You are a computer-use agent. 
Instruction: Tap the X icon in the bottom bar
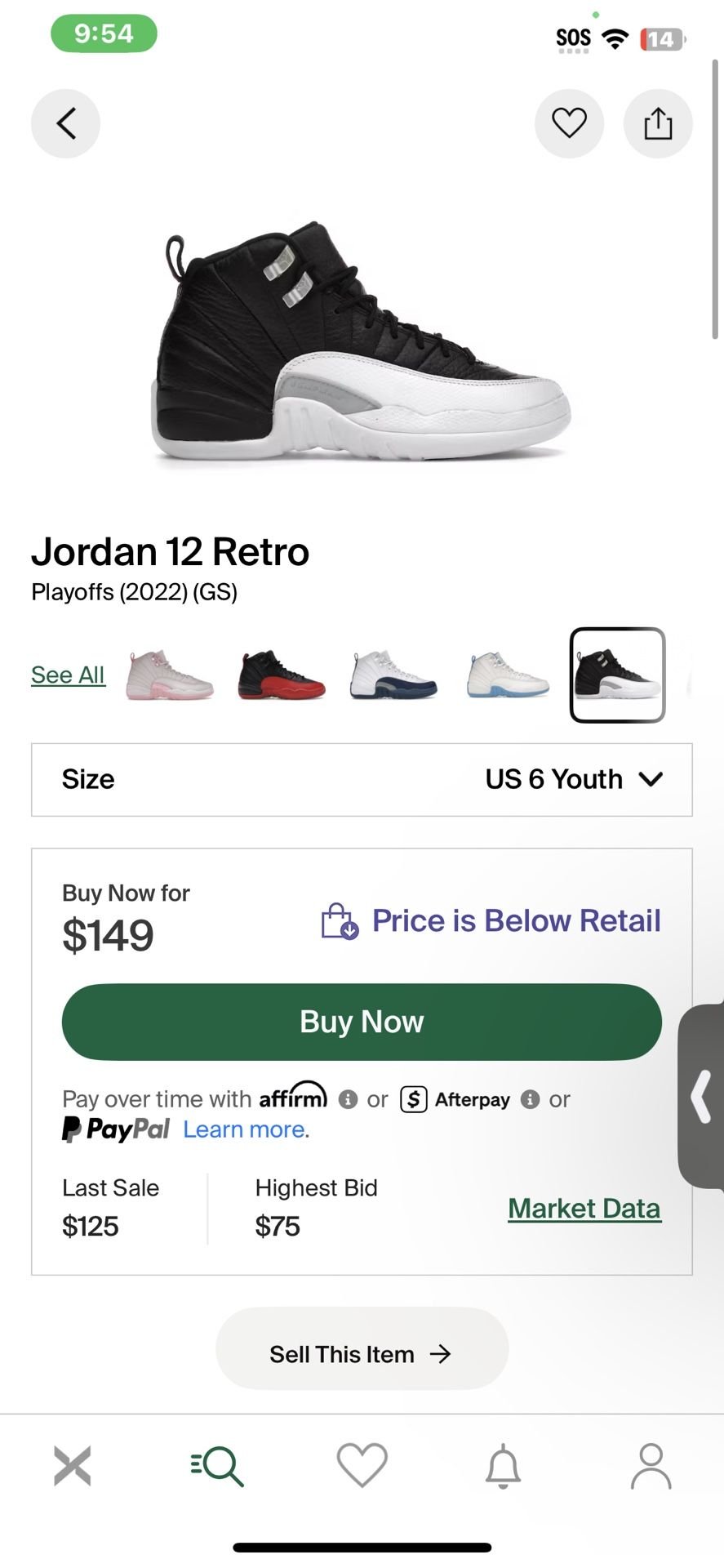(73, 1464)
